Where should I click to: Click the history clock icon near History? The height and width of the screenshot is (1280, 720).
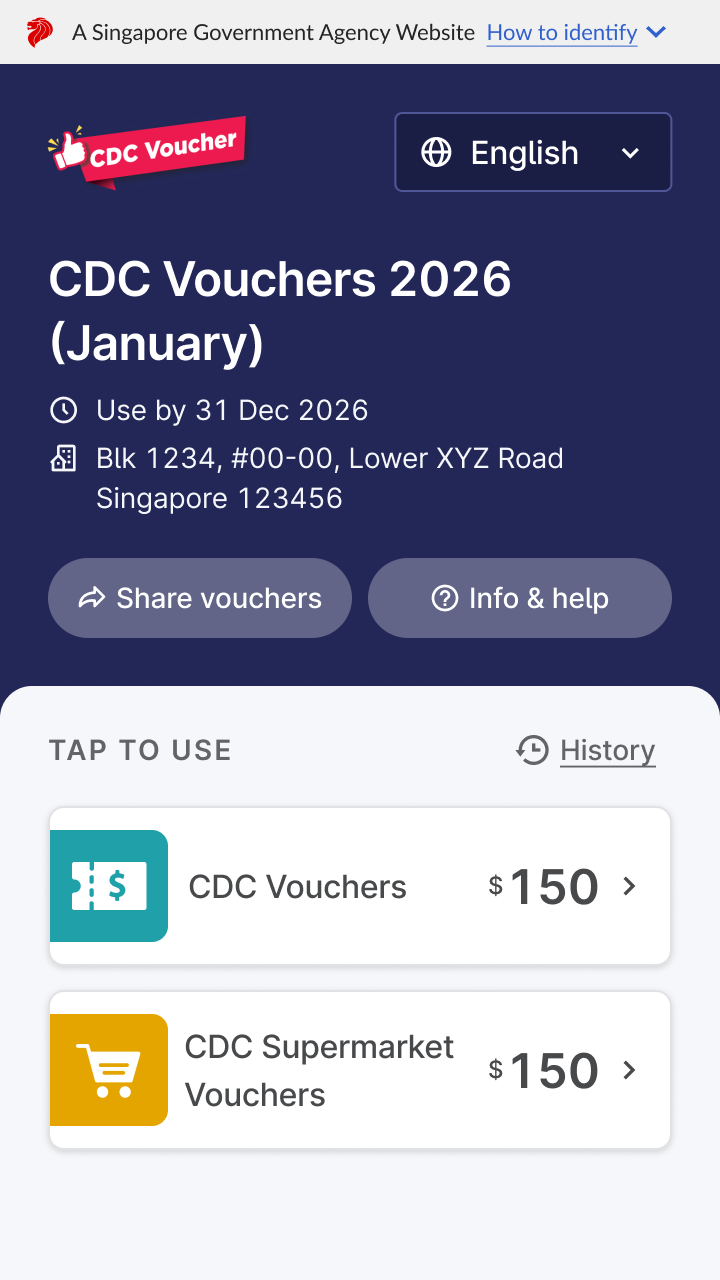coord(531,750)
